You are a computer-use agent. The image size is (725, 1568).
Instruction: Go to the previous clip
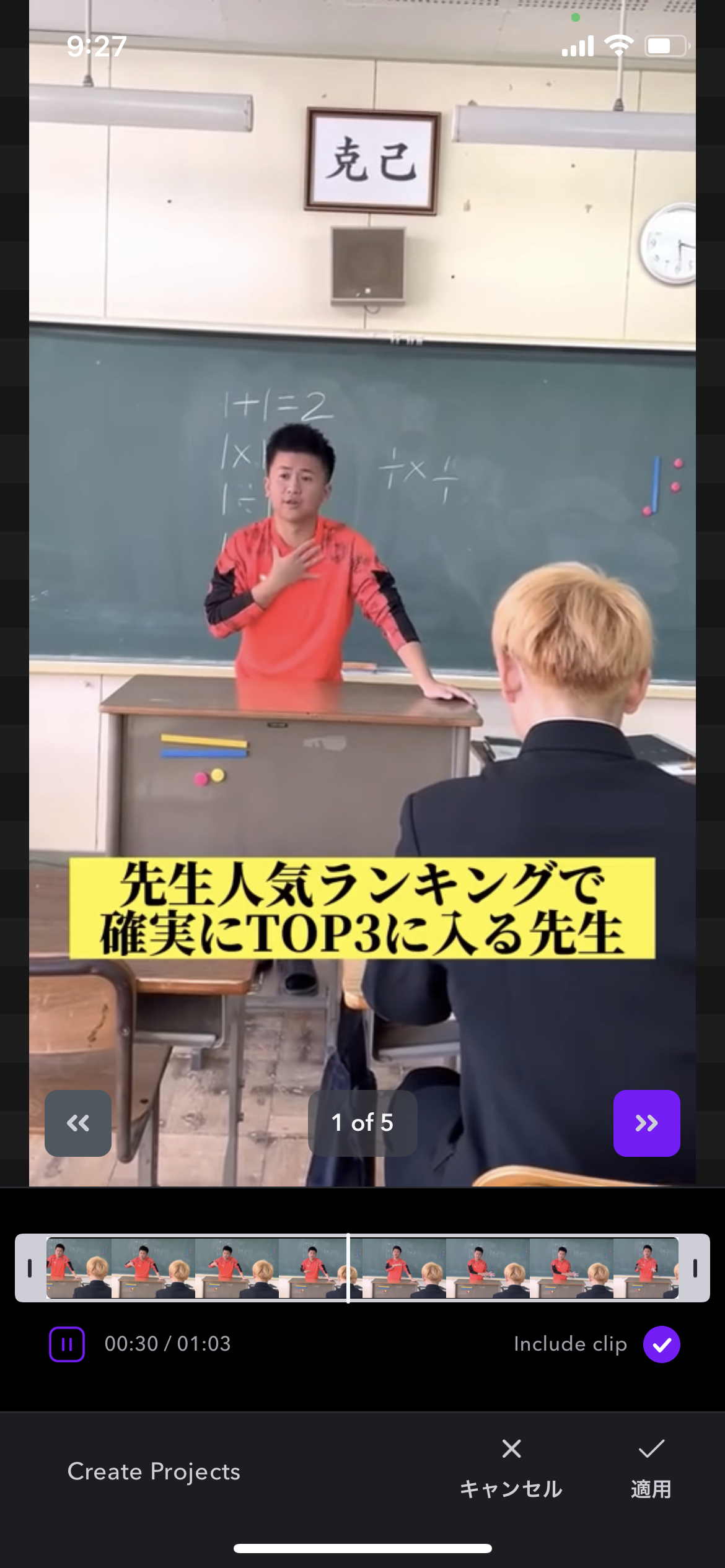pyautogui.click(x=78, y=1123)
